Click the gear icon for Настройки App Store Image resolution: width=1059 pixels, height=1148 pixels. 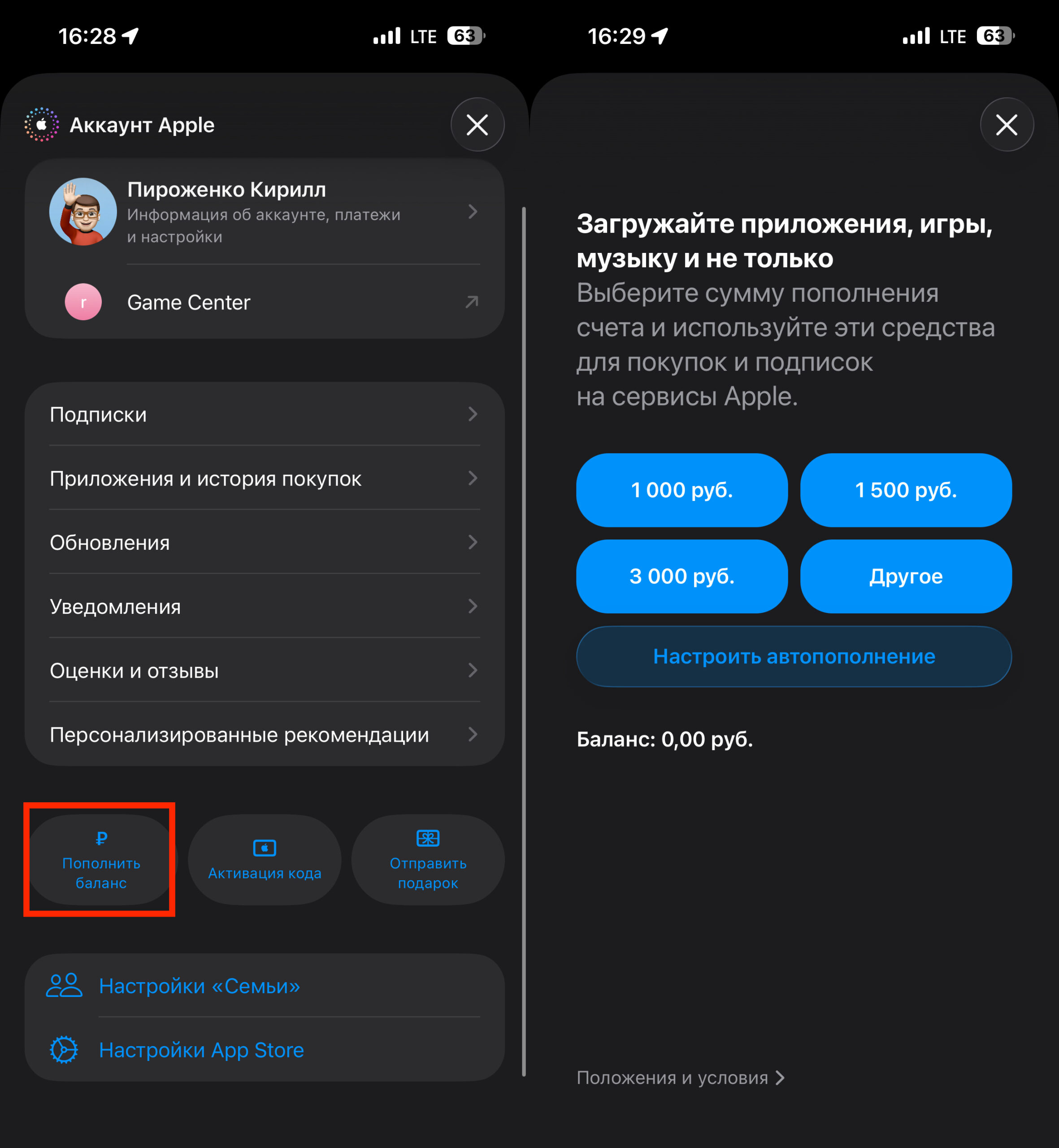pos(64,1050)
